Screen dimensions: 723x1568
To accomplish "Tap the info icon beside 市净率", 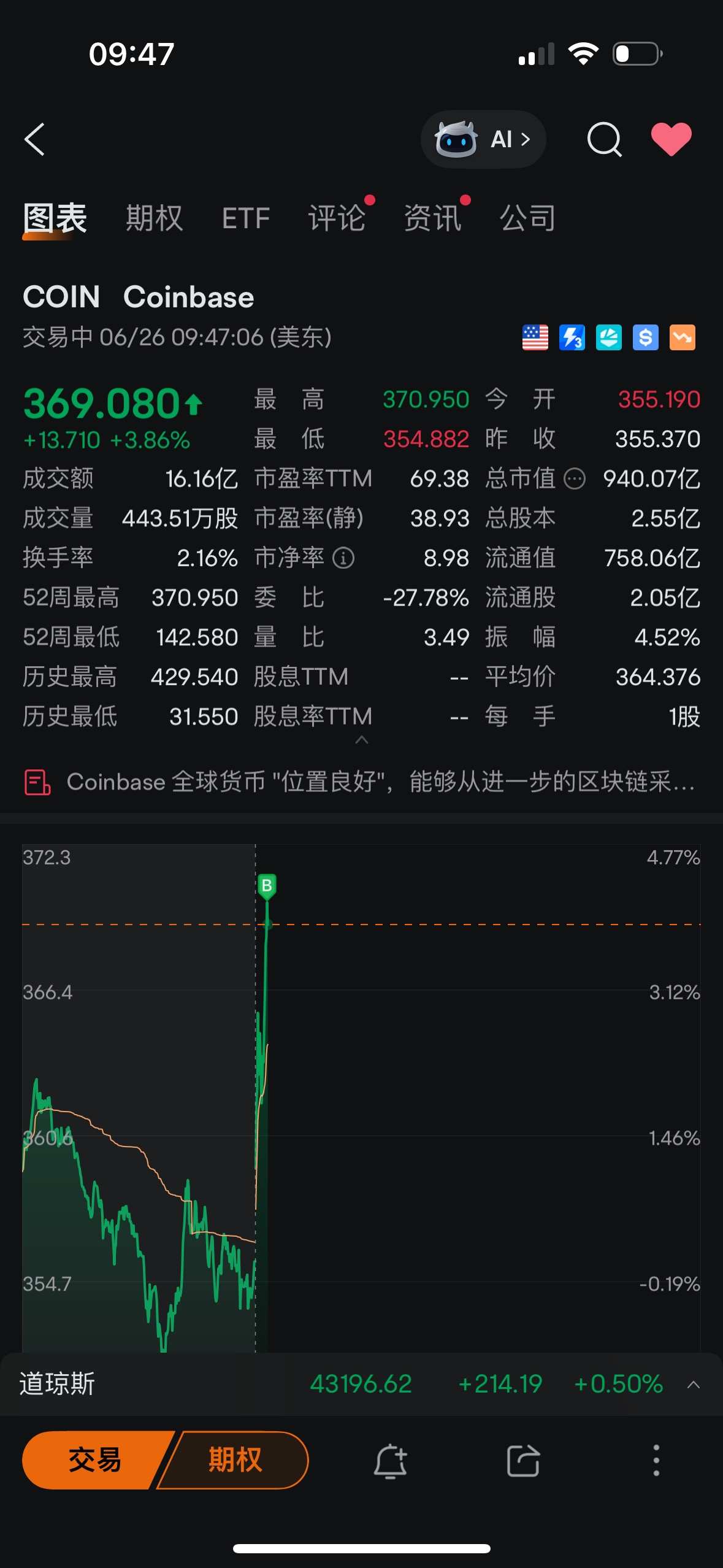I will click(x=343, y=558).
